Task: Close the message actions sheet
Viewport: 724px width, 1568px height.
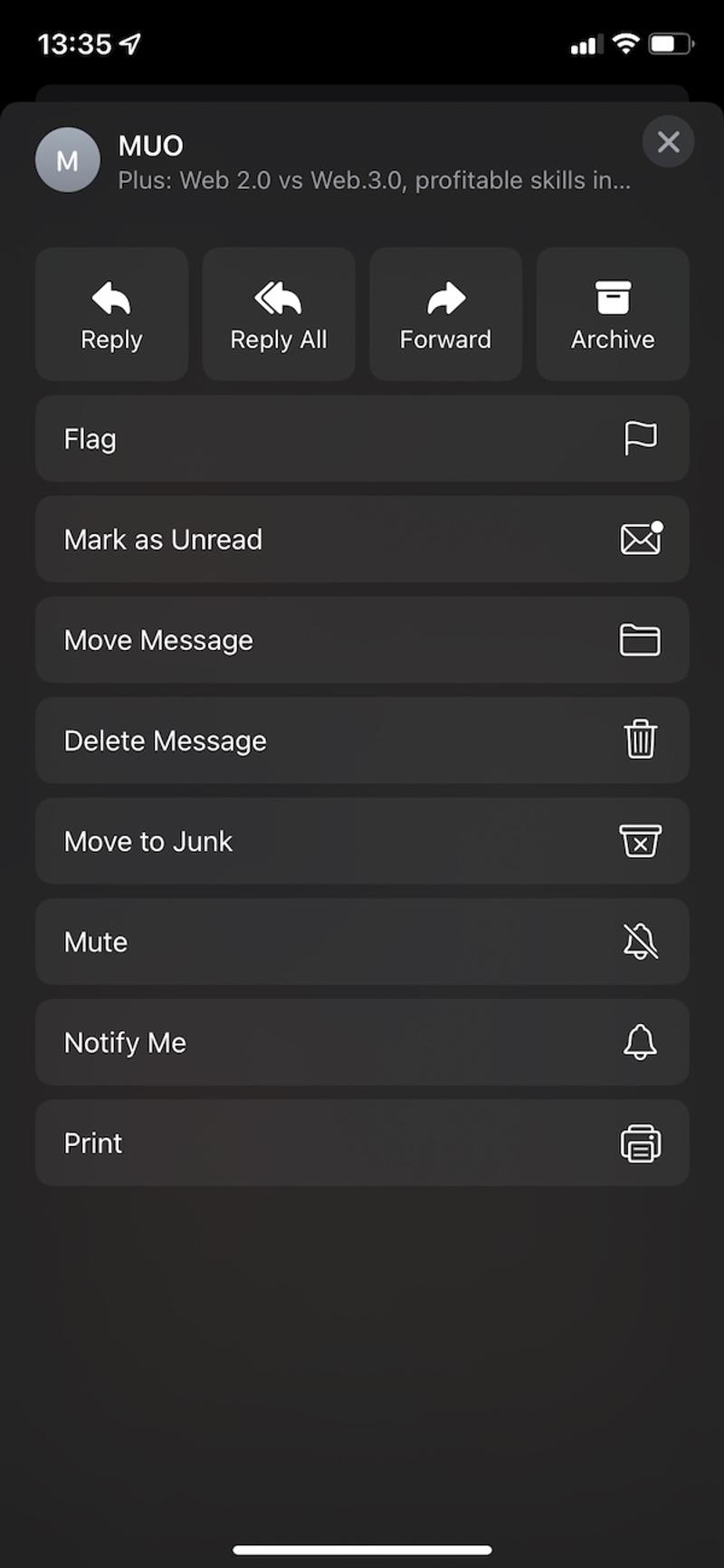Action: click(x=668, y=142)
